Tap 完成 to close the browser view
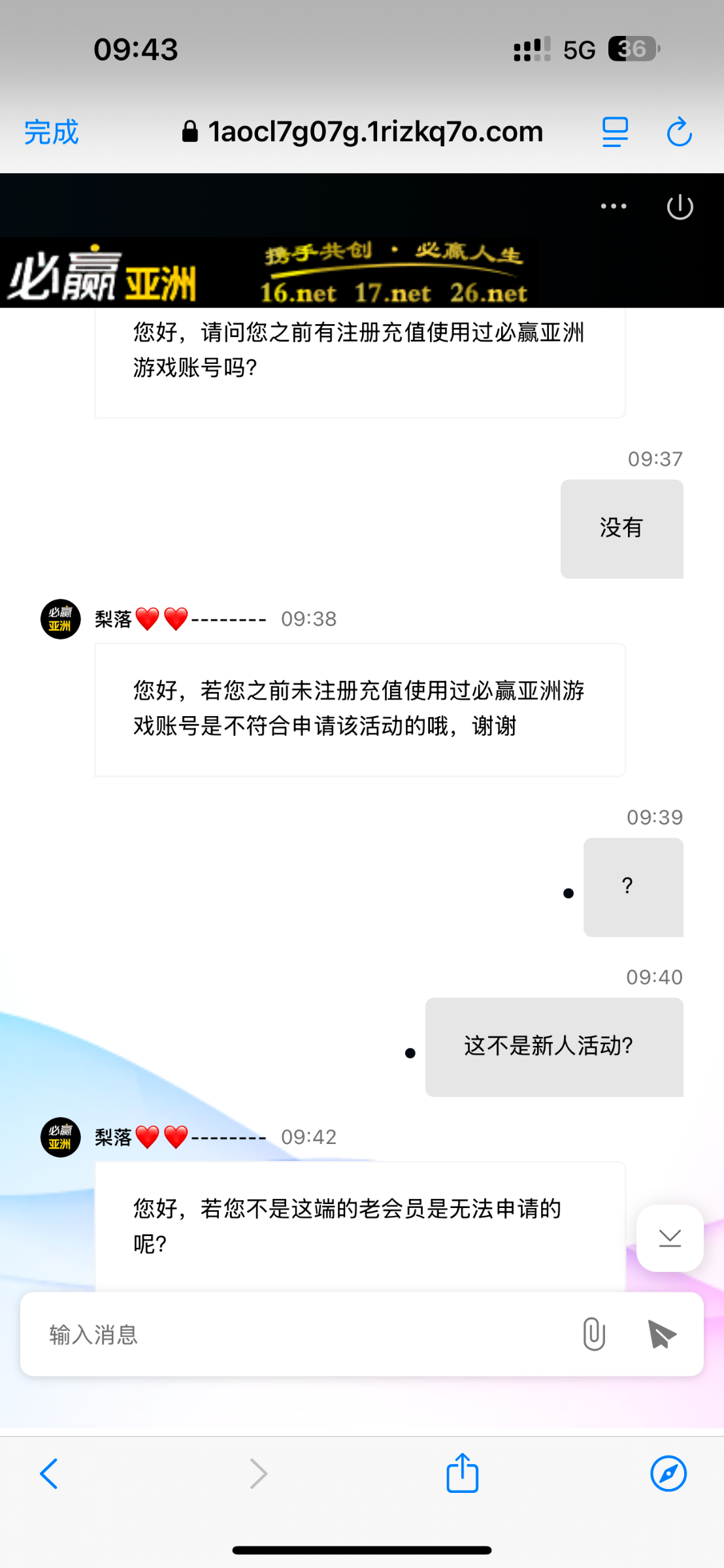 tap(51, 132)
